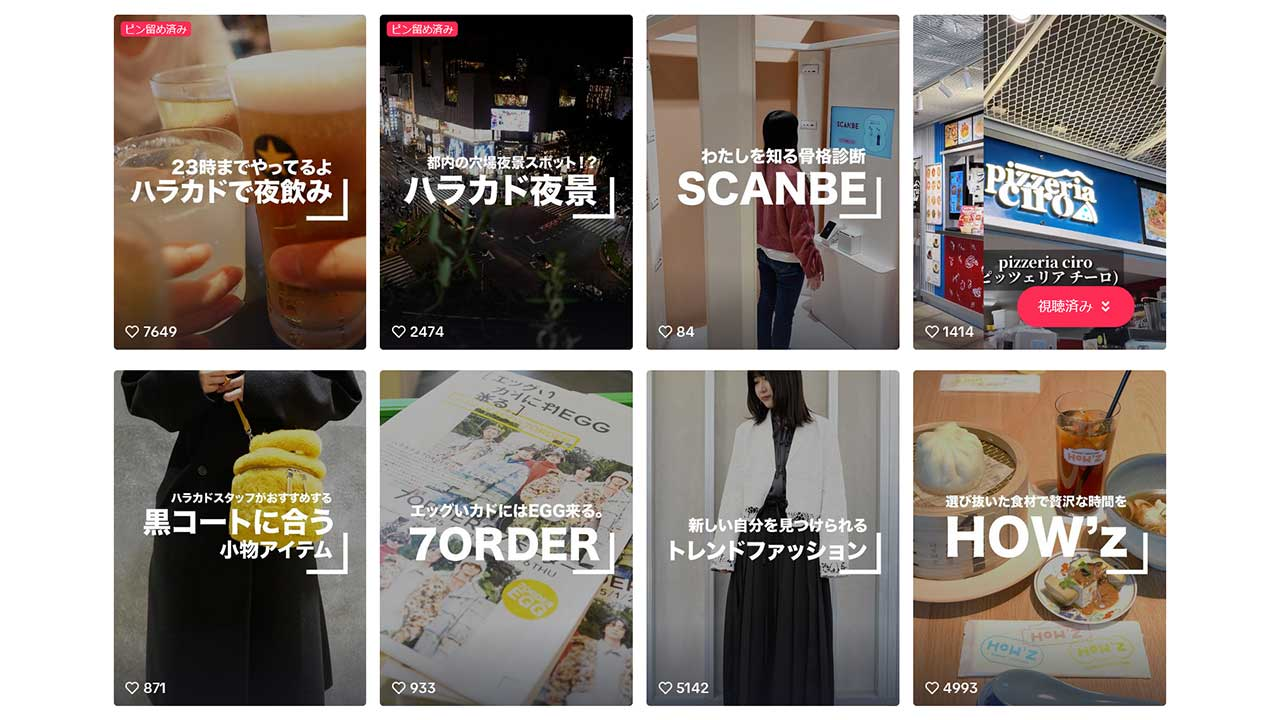
Task: Tap the 視聴済み button
Action: tap(1075, 306)
